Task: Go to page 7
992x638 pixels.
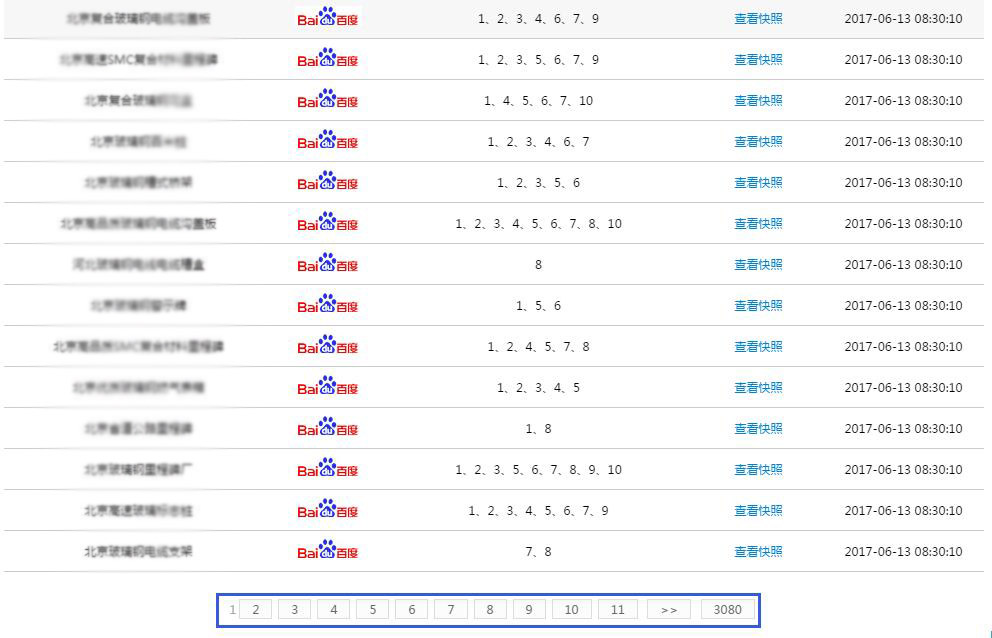Action: click(451, 610)
